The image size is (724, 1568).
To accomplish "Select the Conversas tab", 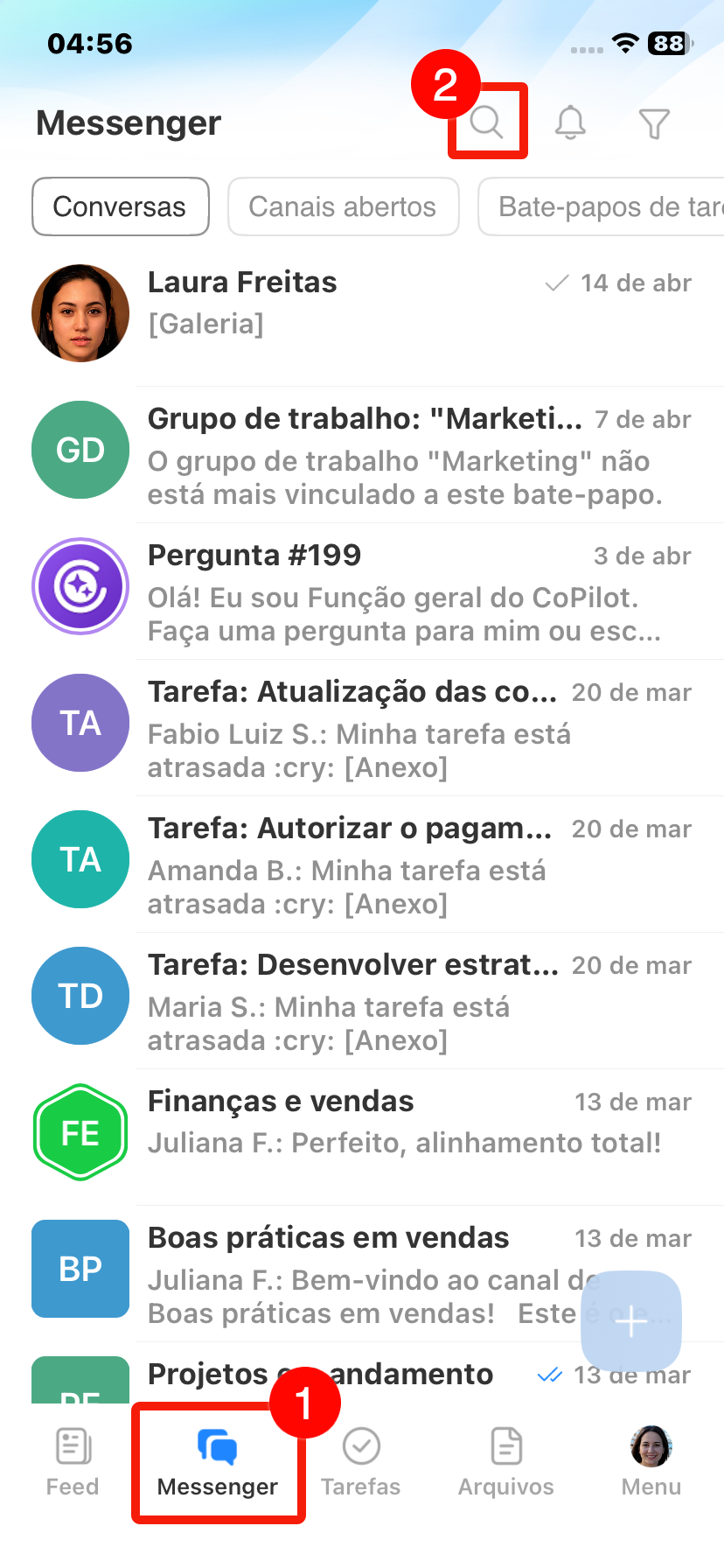I will click(x=120, y=206).
